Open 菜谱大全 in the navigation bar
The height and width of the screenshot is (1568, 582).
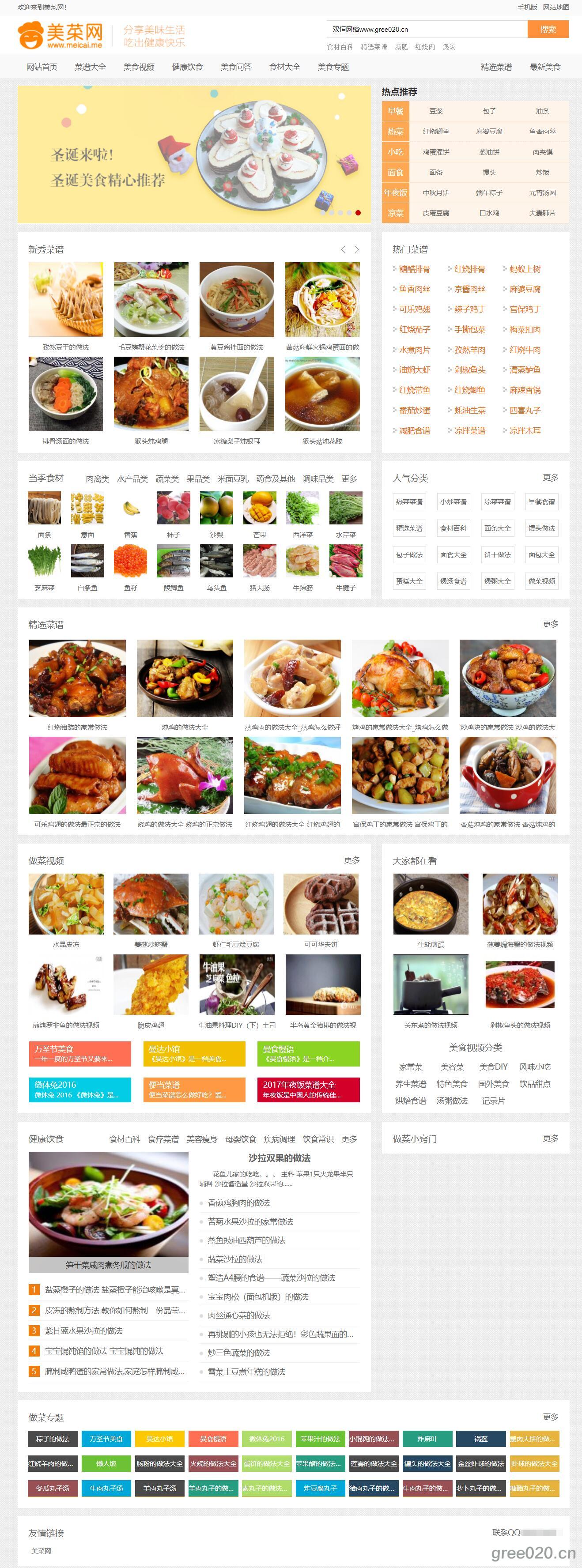coord(90,67)
